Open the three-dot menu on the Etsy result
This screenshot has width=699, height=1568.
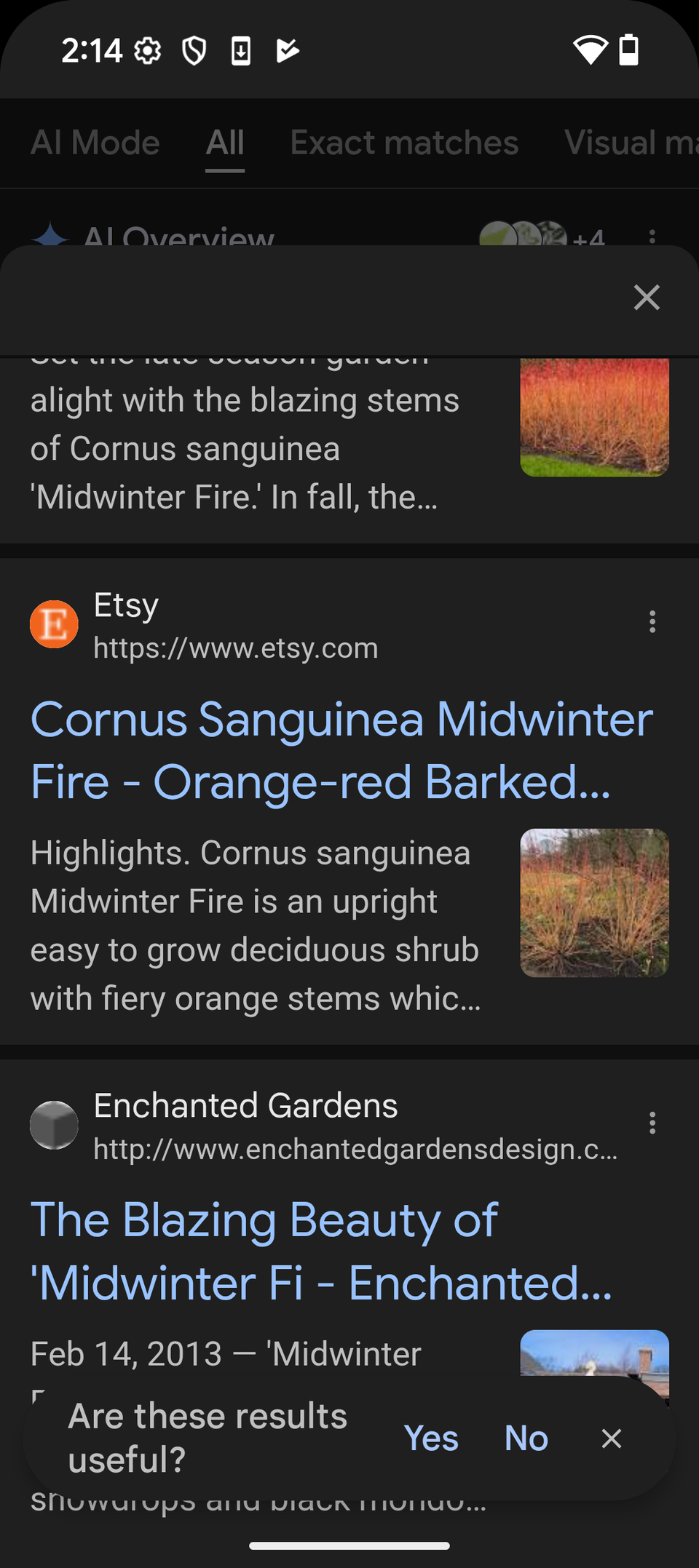pyautogui.click(x=652, y=622)
